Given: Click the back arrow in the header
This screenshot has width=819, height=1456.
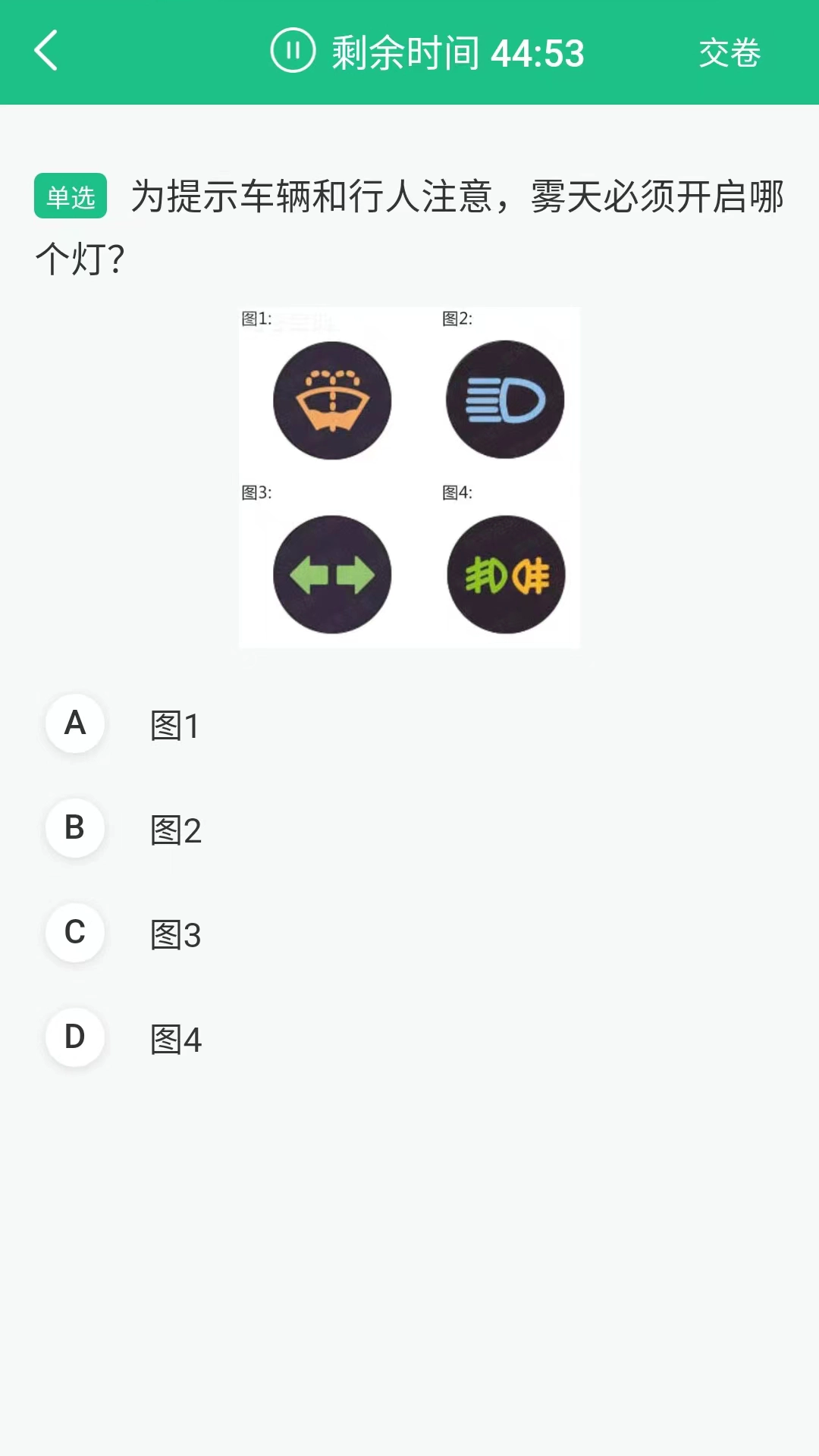Looking at the screenshot, I should 45,53.
